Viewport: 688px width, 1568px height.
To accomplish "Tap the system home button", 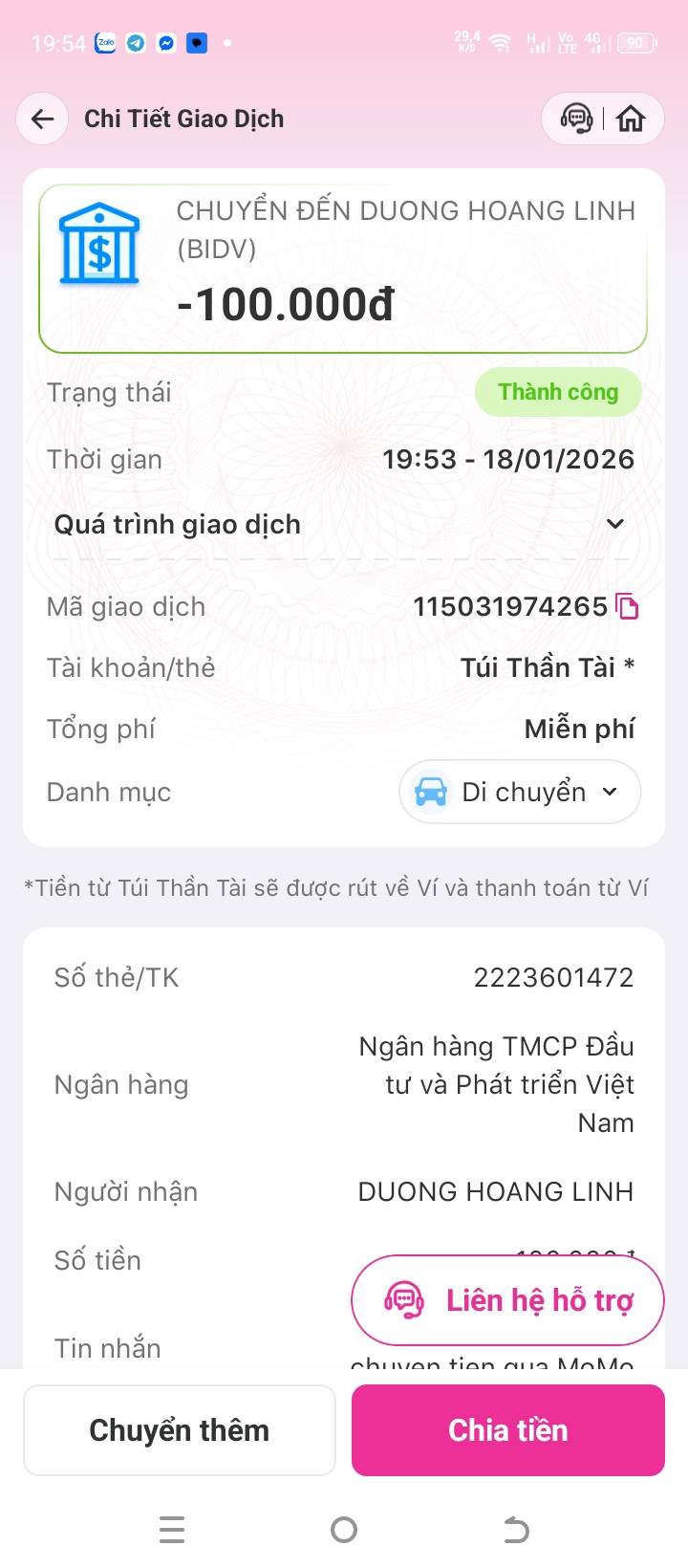I will pos(344,1530).
